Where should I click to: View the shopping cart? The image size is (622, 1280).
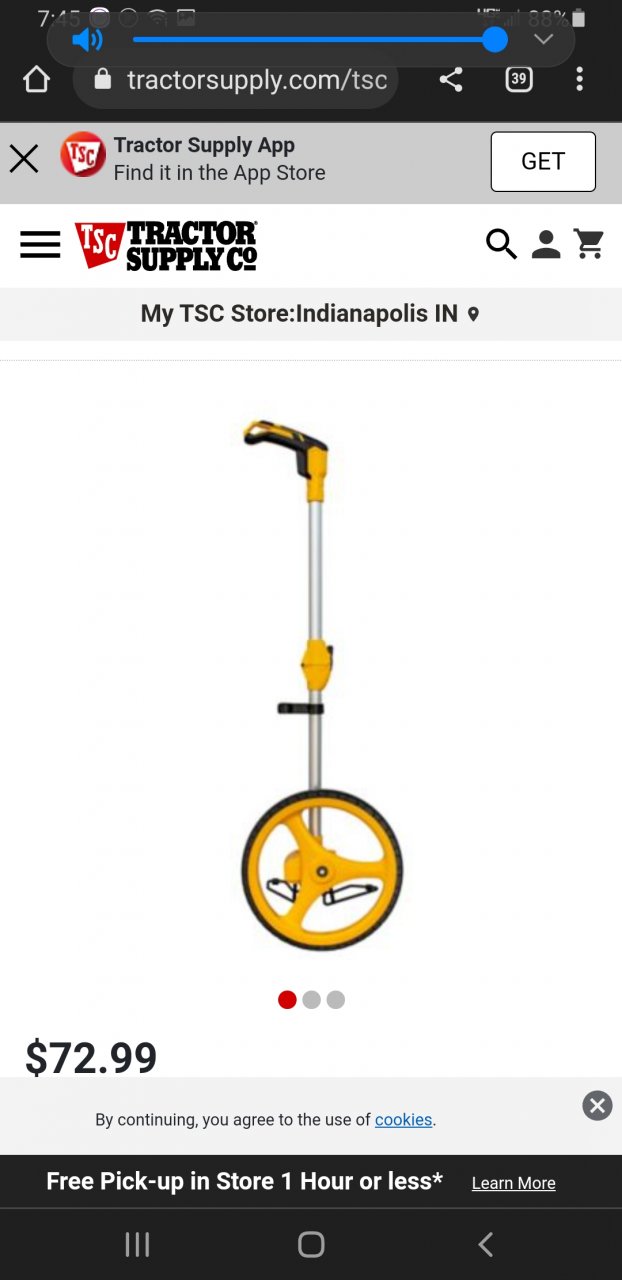click(x=589, y=244)
